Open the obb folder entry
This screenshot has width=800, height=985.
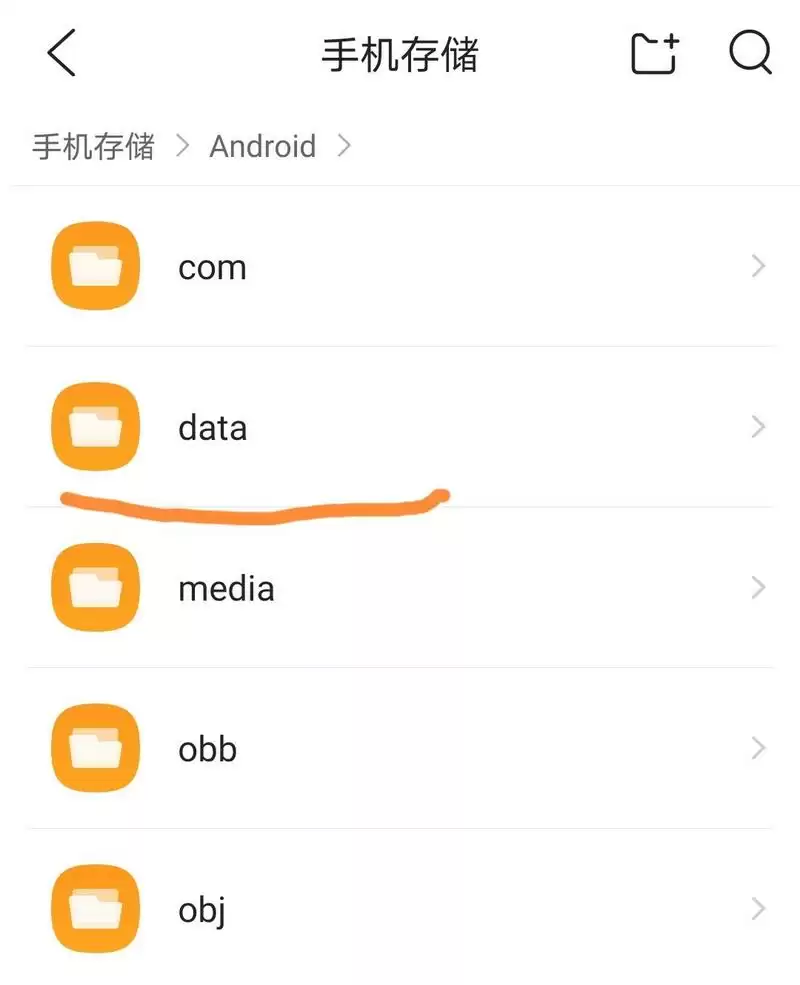tap(400, 748)
